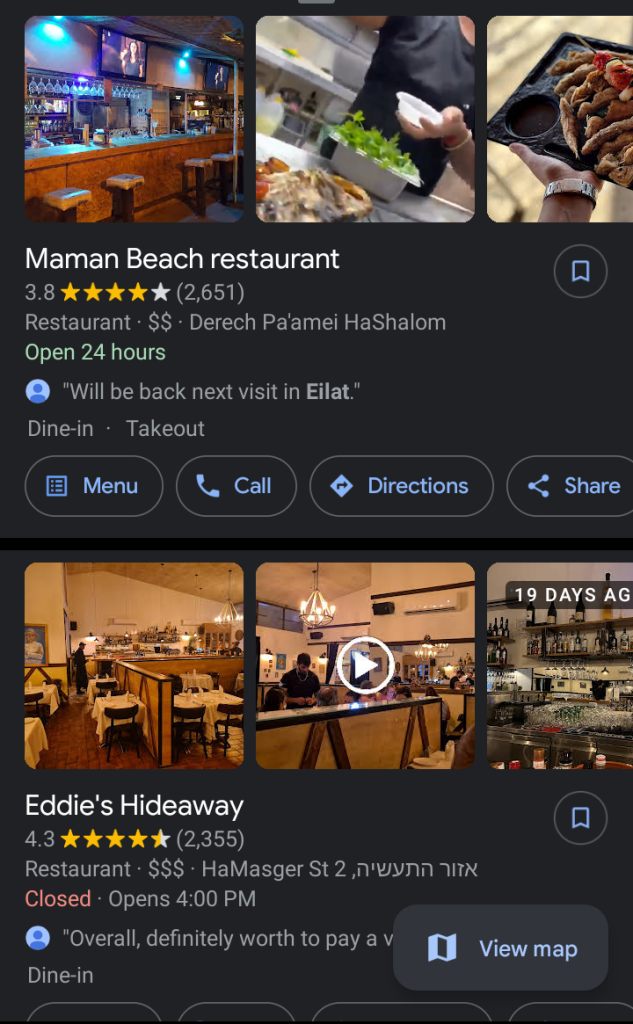Open the Menu for Maman Beach restaurant
633x1024 pixels.
(x=93, y=486)
